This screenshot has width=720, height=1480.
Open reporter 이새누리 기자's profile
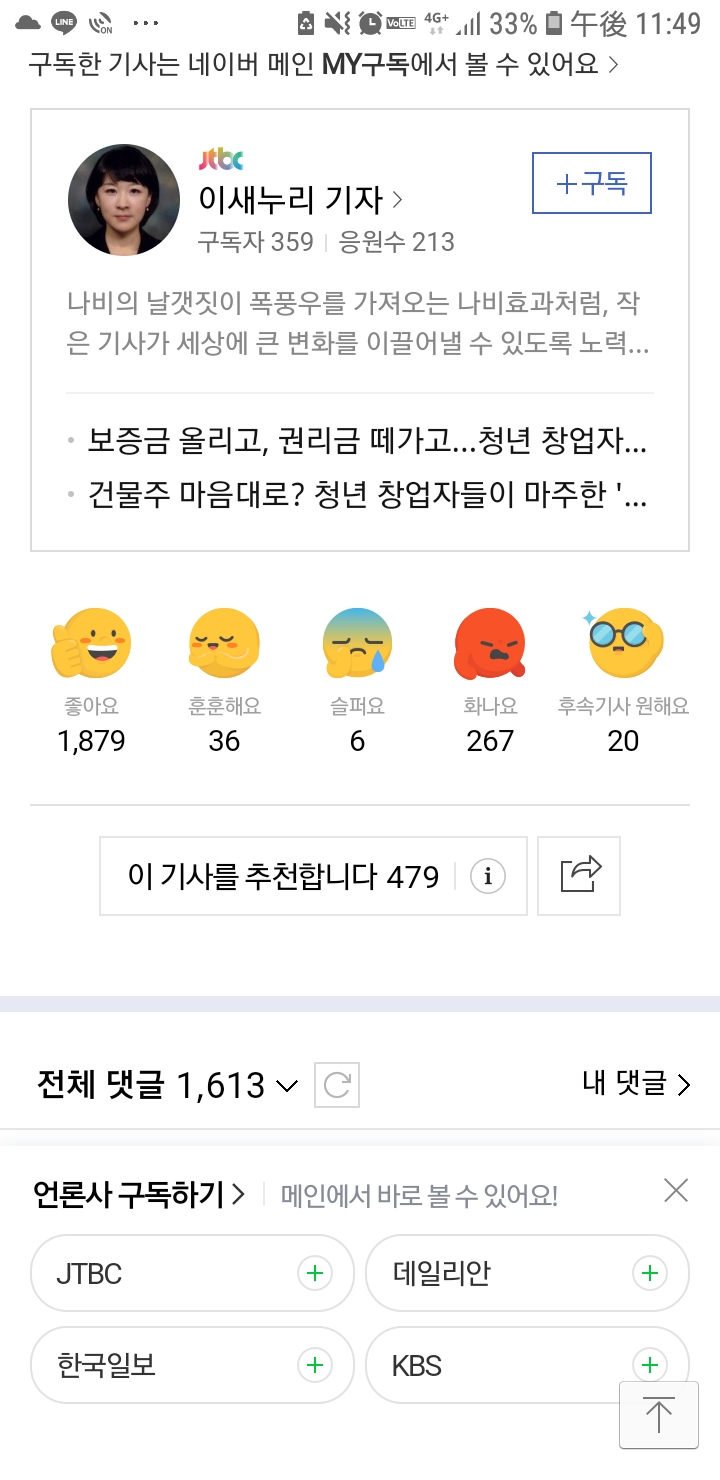pyautogui.click(x=300, y=200)
